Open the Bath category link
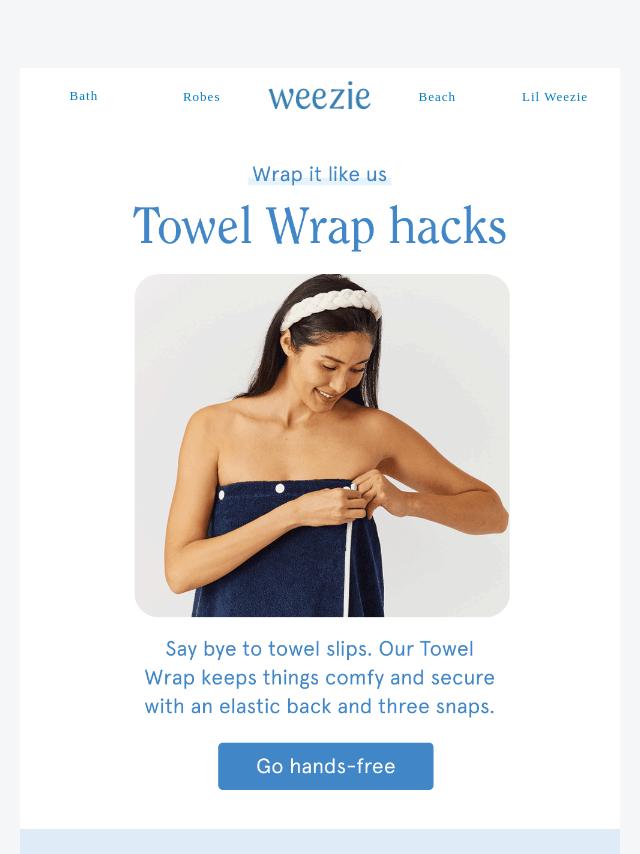The image size is (640, 854). tap(84, 96)
